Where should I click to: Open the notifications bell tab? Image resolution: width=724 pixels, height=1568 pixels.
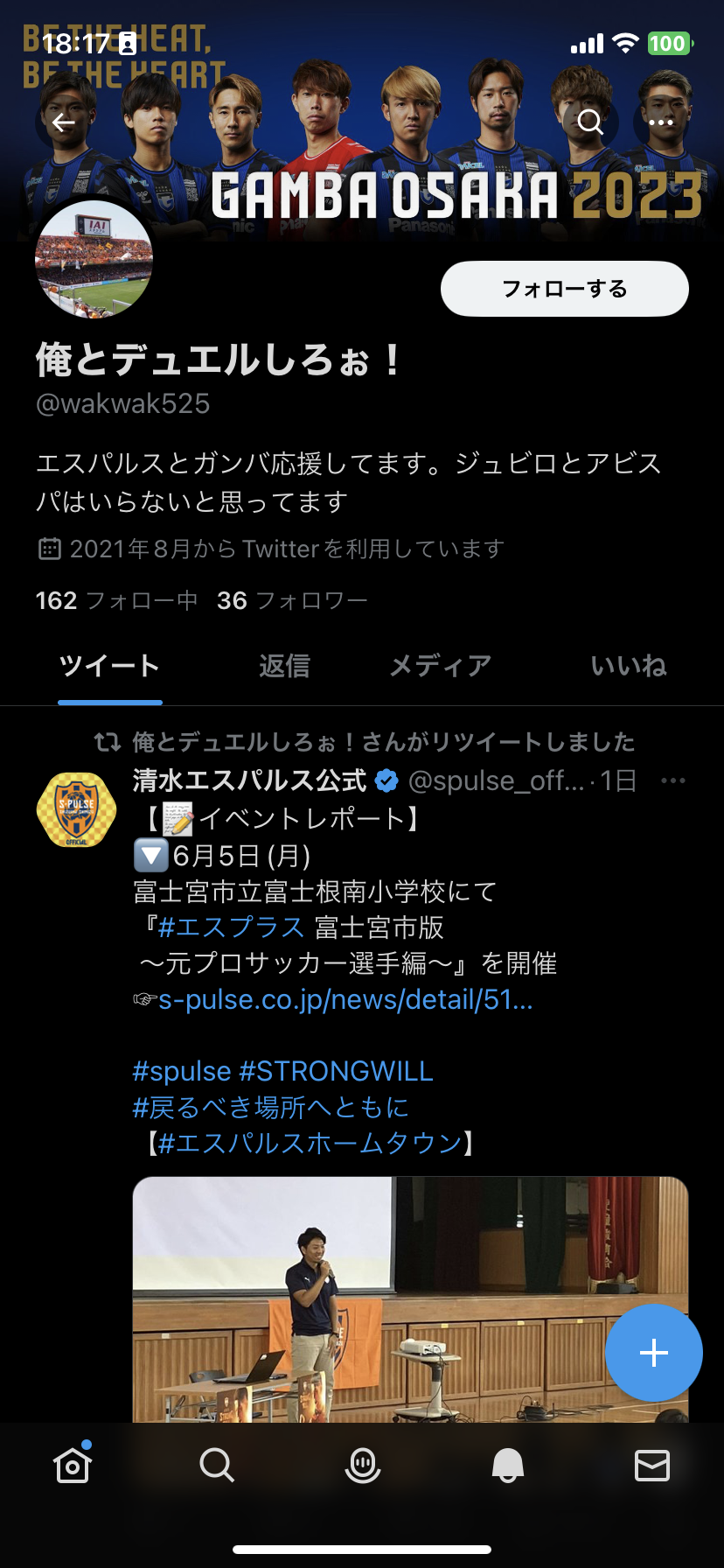507,1464
